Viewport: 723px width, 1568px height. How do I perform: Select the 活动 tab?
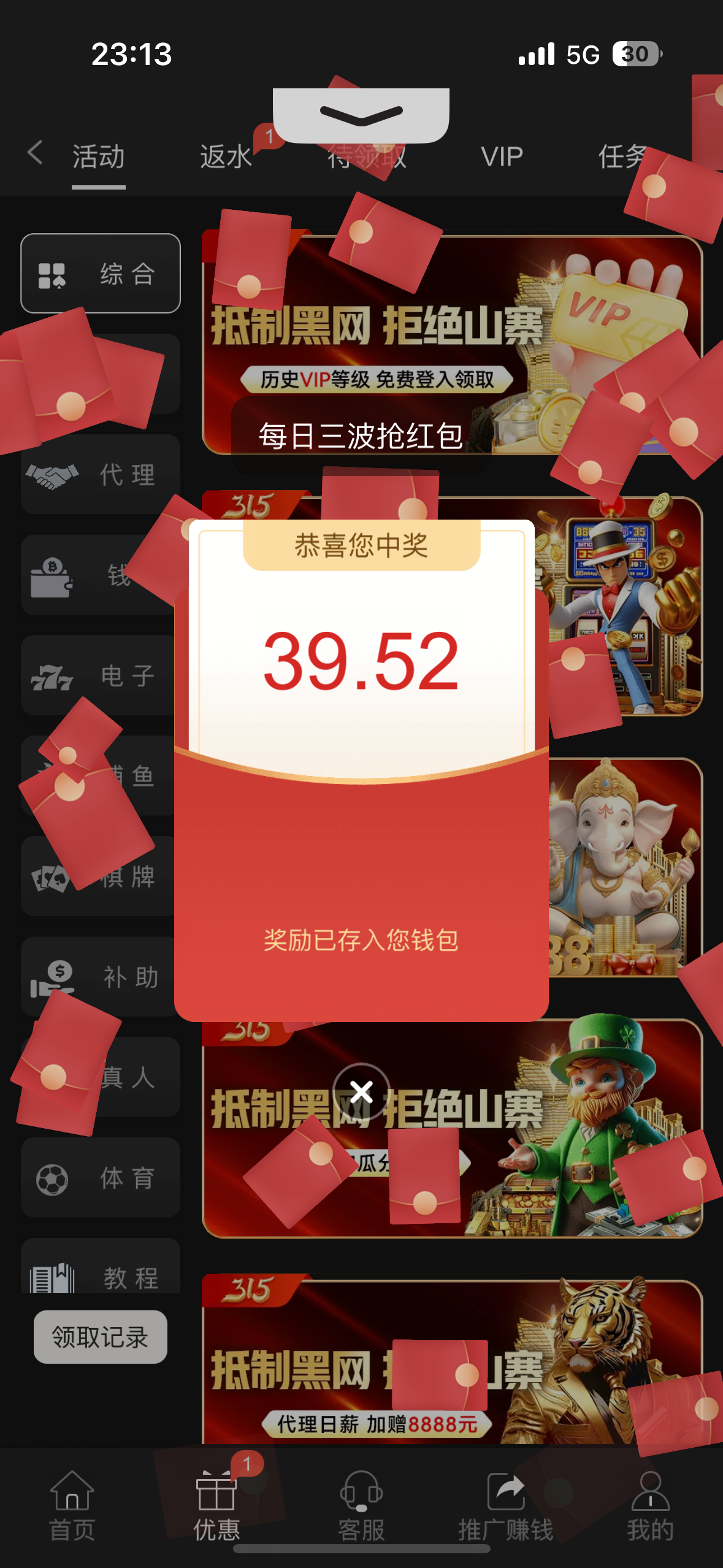click(x=99, y=156)
